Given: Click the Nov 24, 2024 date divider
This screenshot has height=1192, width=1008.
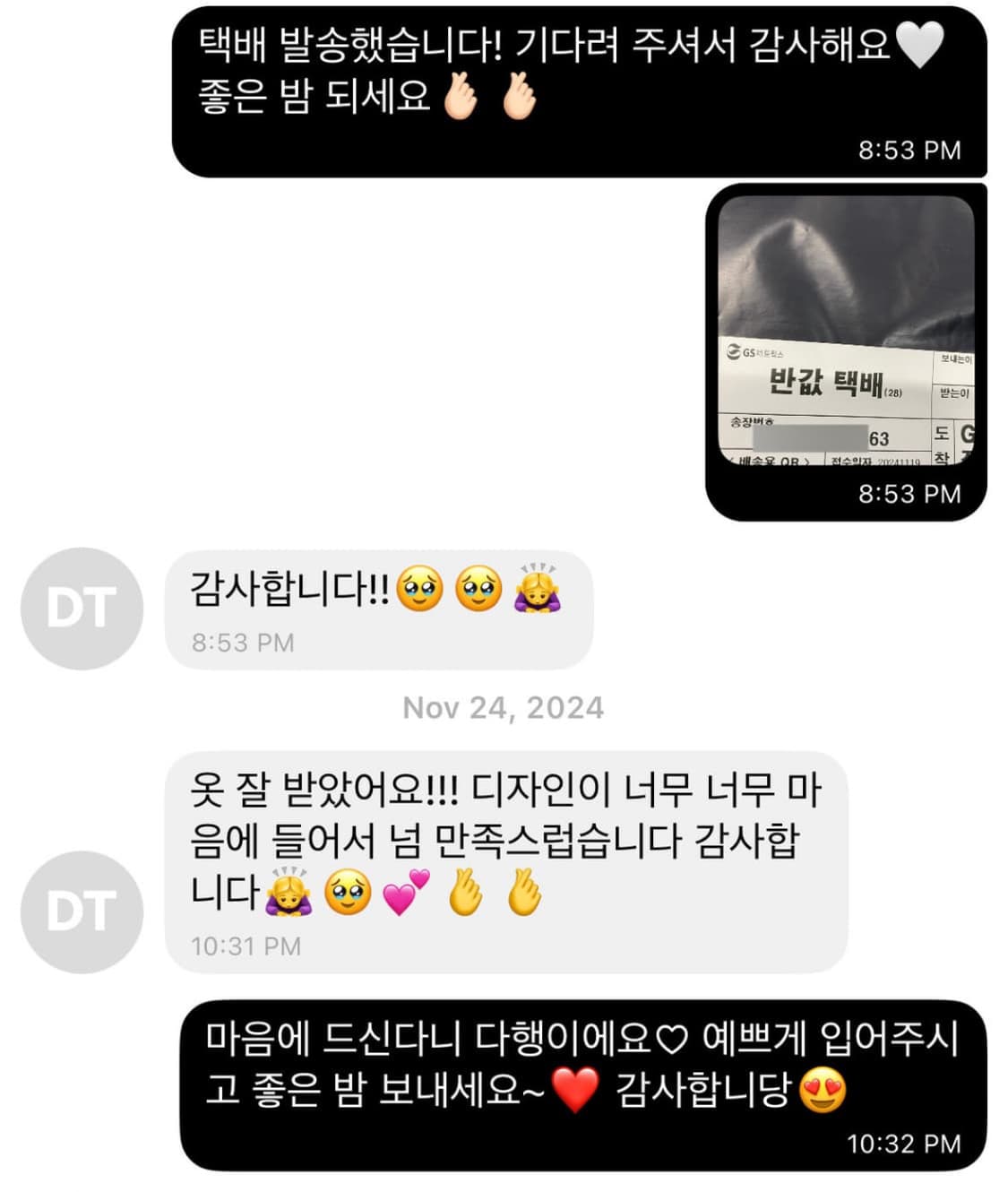Looking at the screenshot, I should (x=504, y=708).
